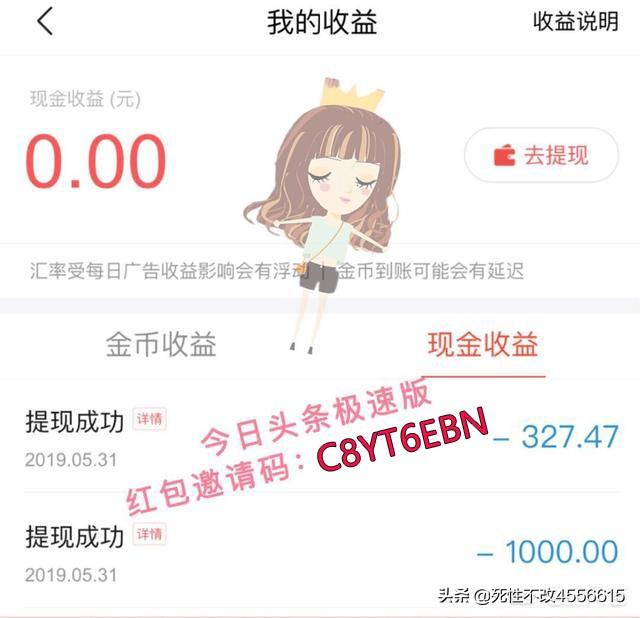Viewport: 640px width, 618px height.
Task: Open 收益说明 earnings explanation
Action: pos(574,23)
